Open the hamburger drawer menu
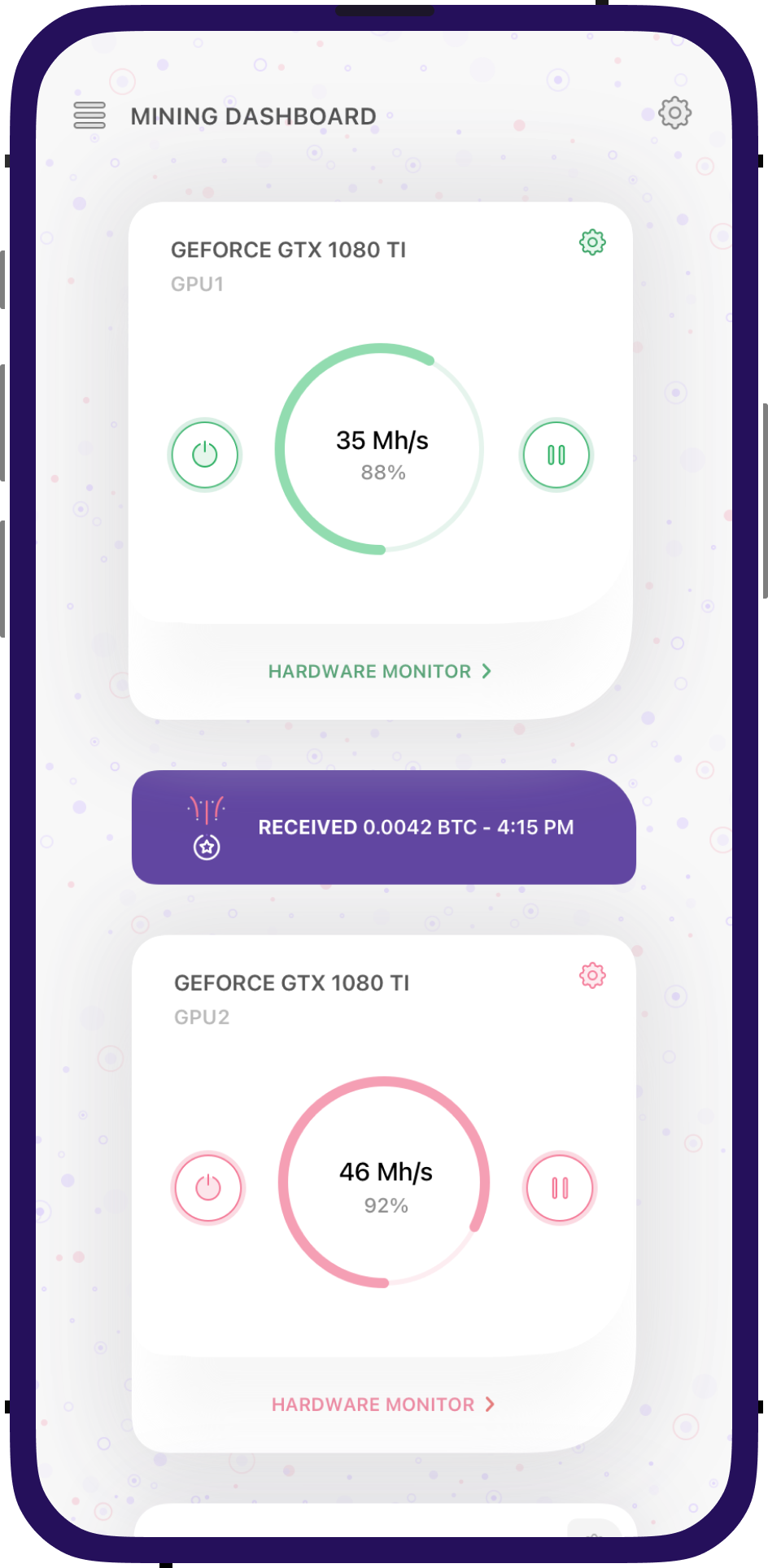768x1568 pixels. (89, 115)
